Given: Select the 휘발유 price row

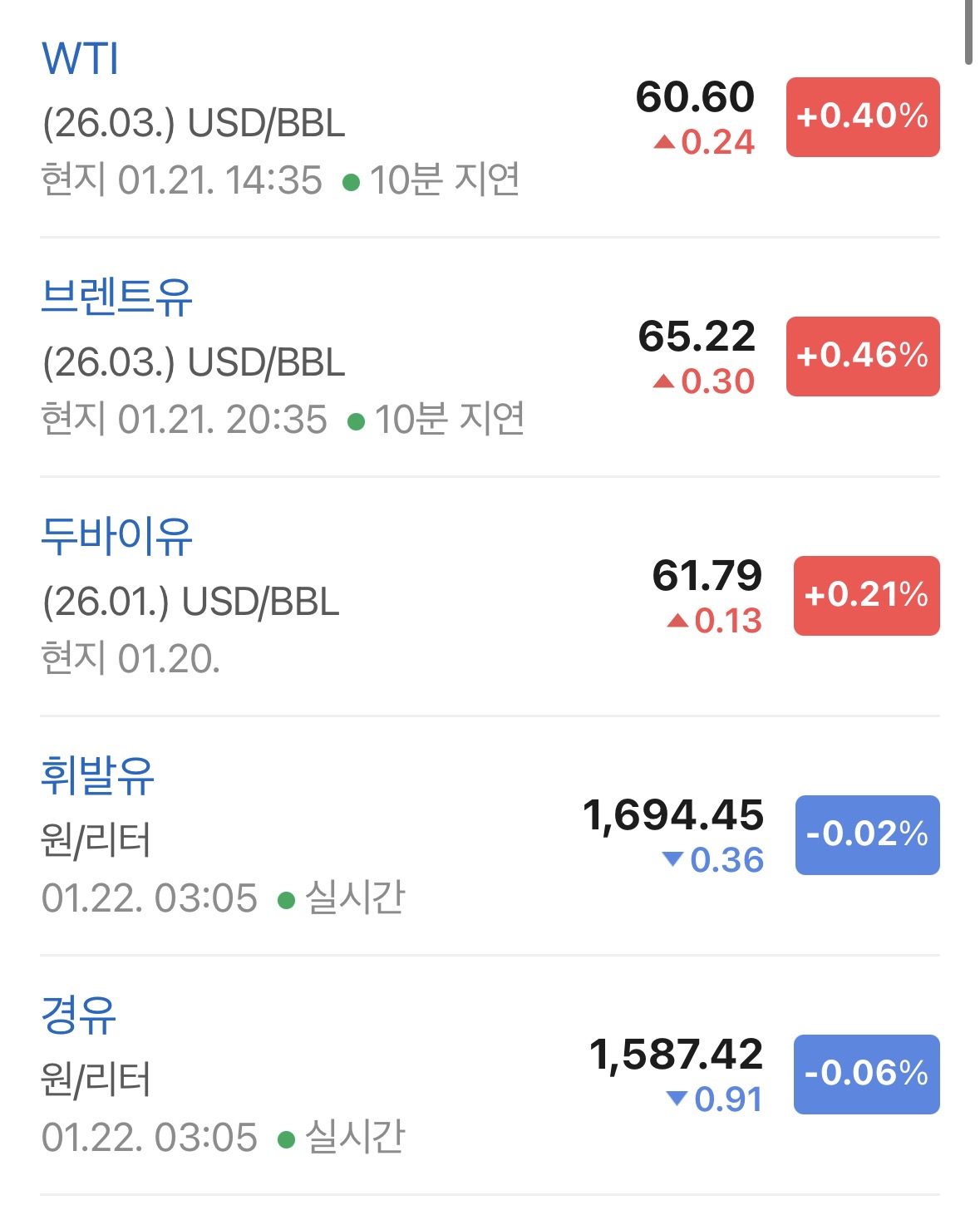Looking at the screenshot, I should point(97,776).
